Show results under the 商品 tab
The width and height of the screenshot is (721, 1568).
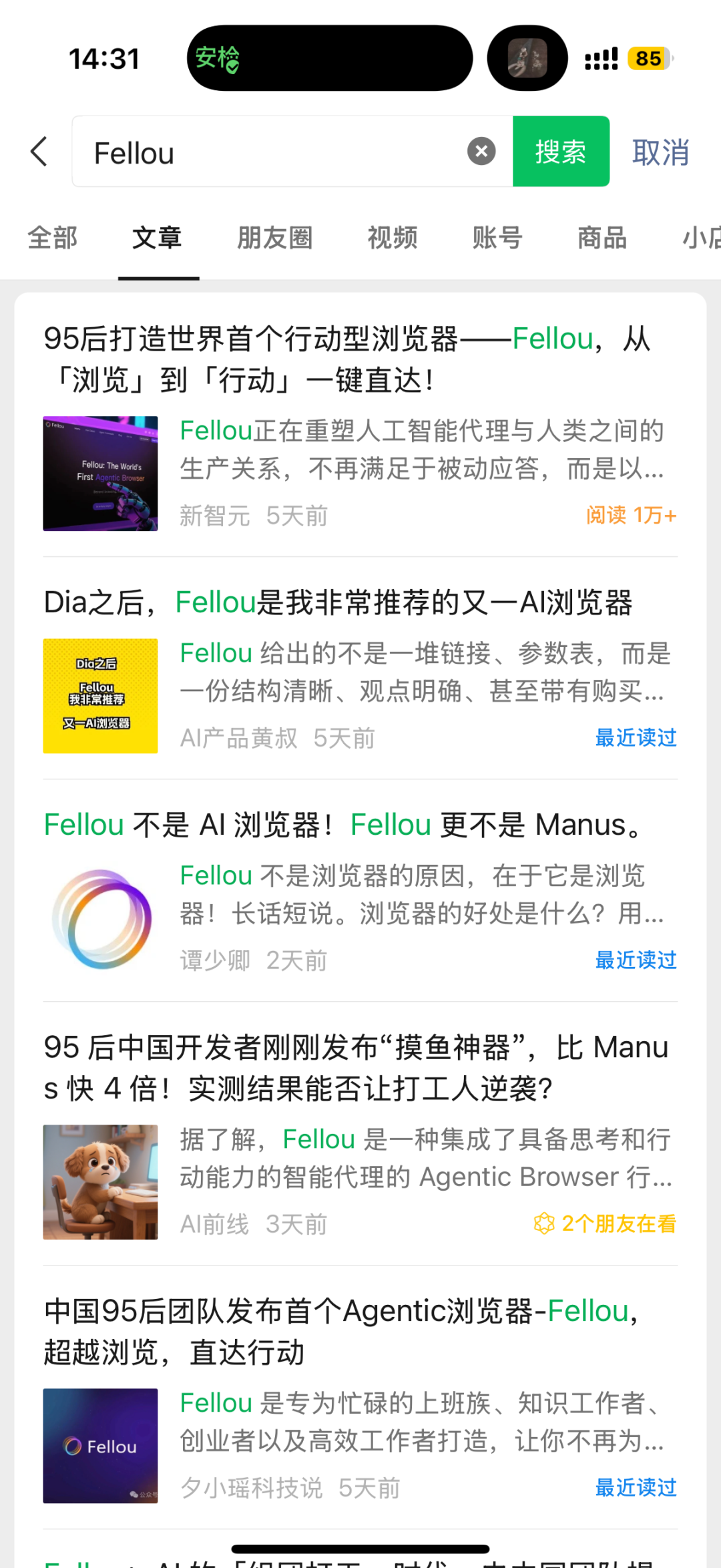[x=602, y=238]
